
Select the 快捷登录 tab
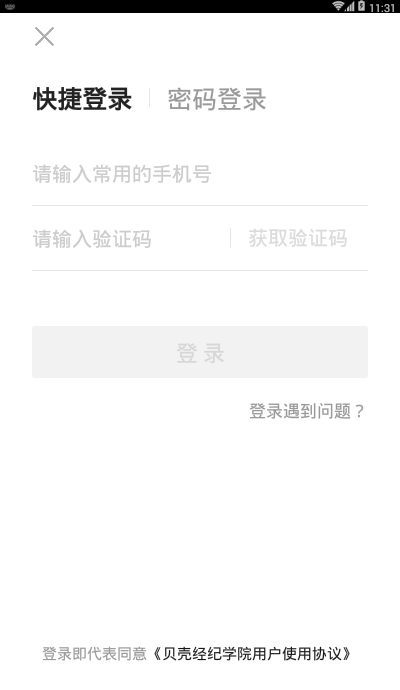[x=82, y=99]
